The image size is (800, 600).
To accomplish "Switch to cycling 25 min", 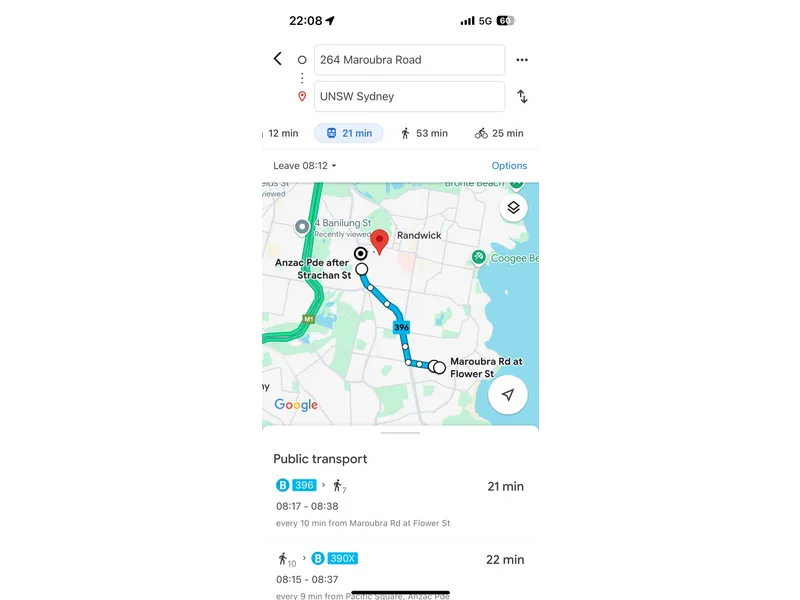I will 499,133.
